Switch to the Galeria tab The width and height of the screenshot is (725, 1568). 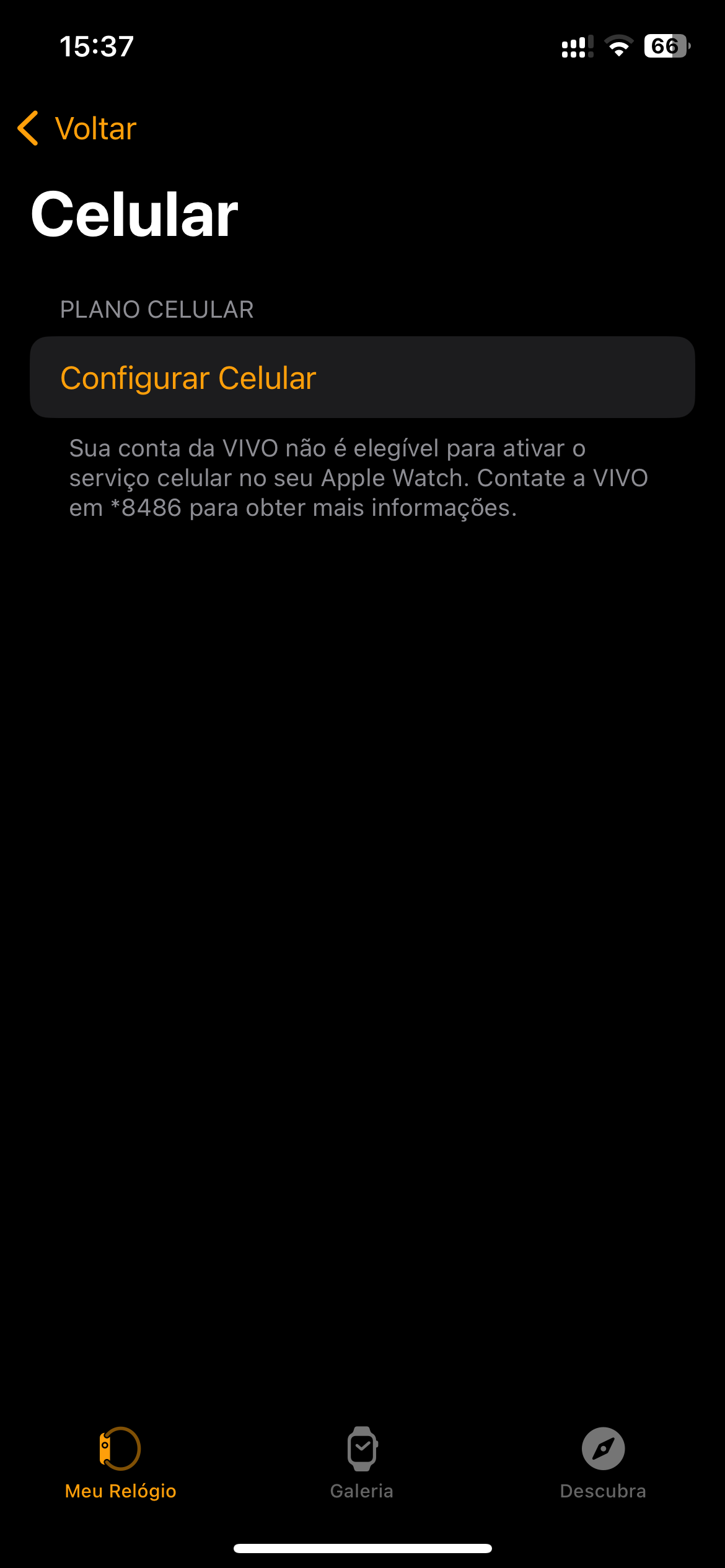pos(362,1463)
